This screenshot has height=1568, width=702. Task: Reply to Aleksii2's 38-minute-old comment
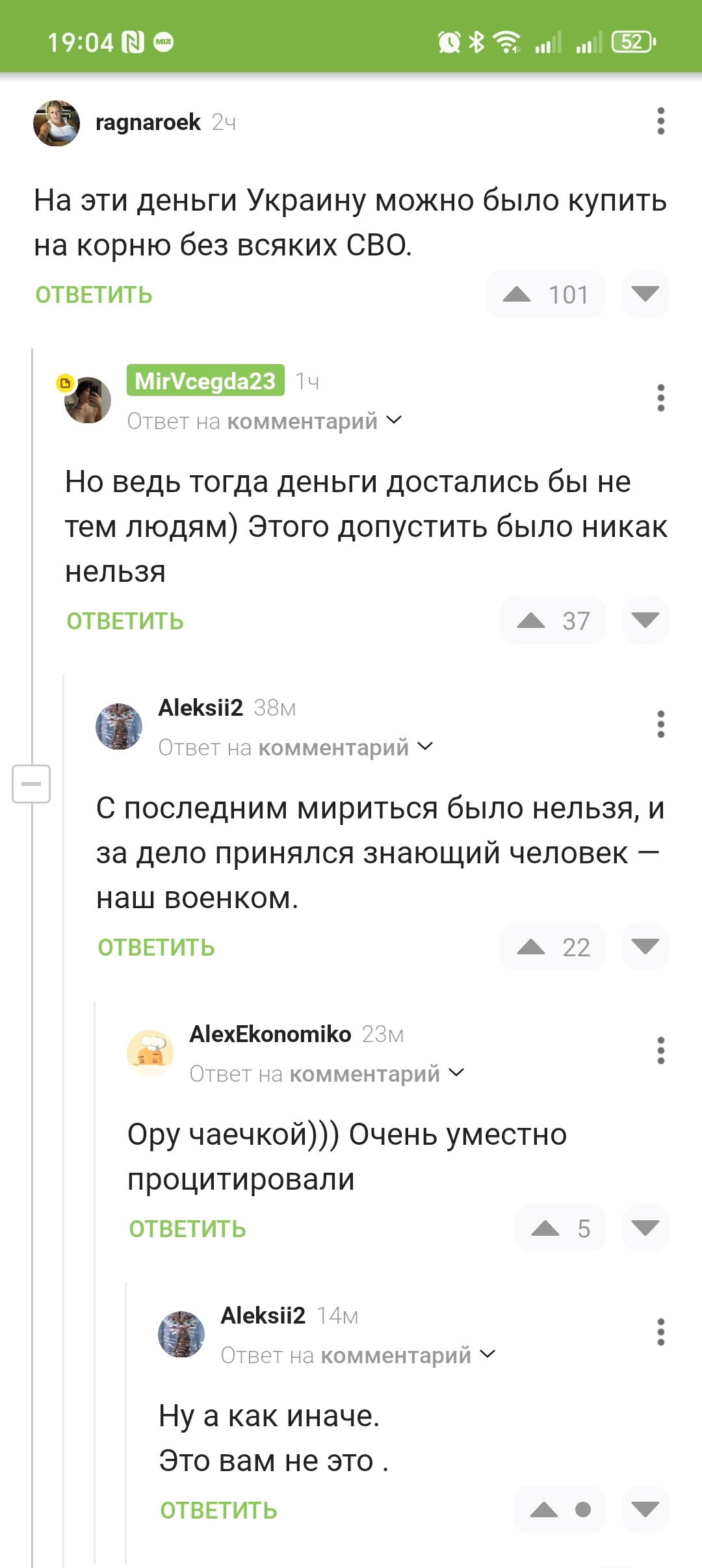(x=157, y=948)
